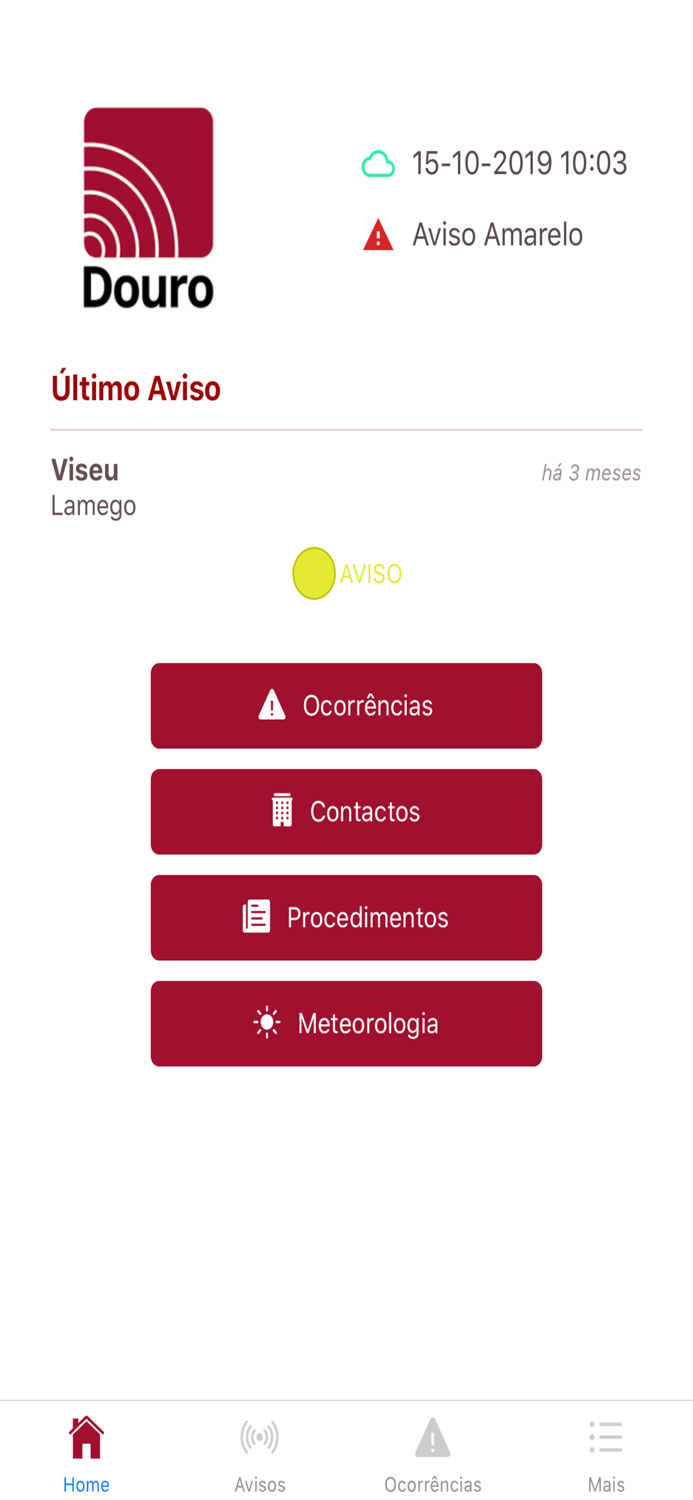Open the Meteorologia button
The height and width of the screenshot is (1500, 693).
[346, 1024]
